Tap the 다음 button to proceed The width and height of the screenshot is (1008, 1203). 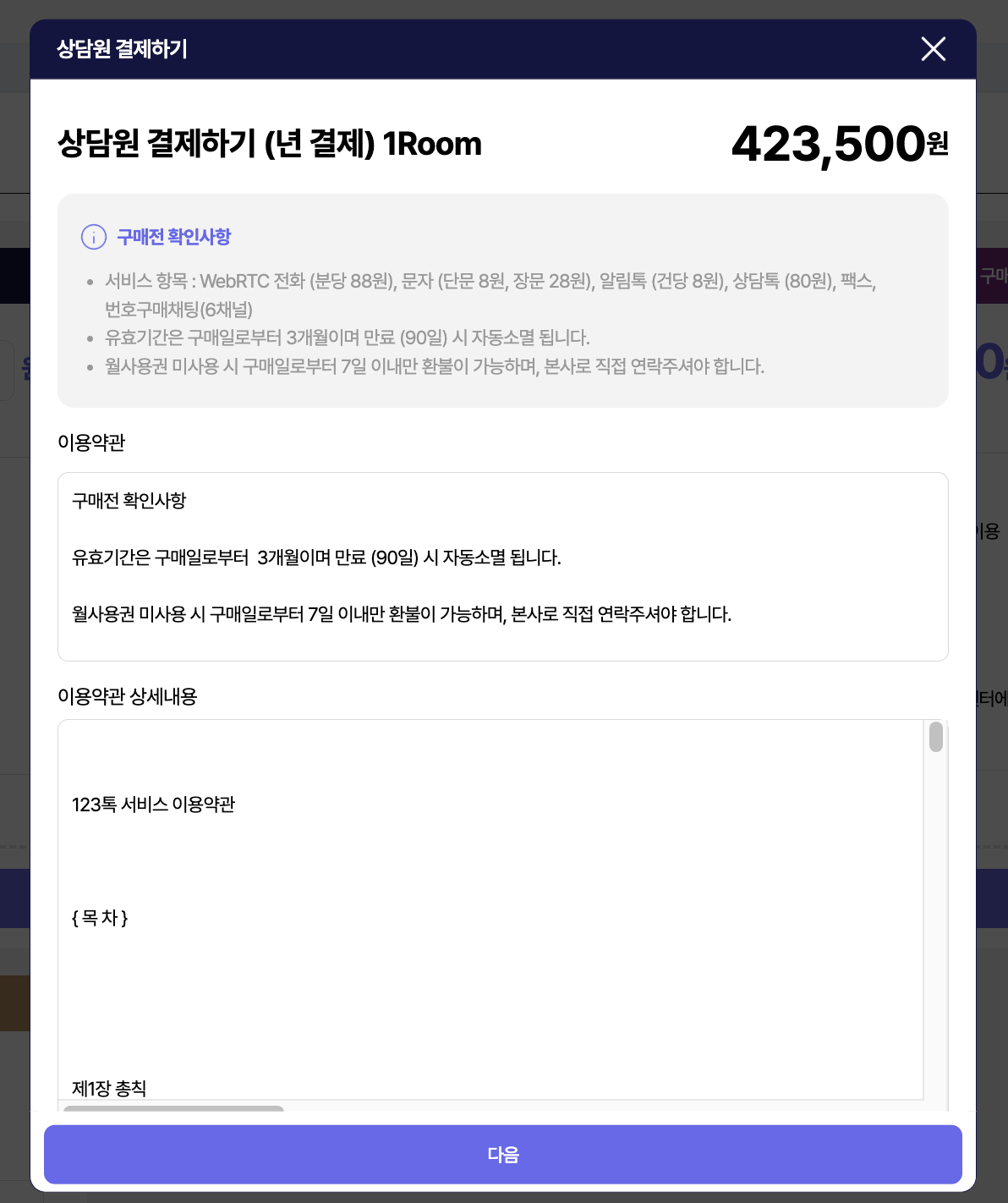click(503, 1154)
